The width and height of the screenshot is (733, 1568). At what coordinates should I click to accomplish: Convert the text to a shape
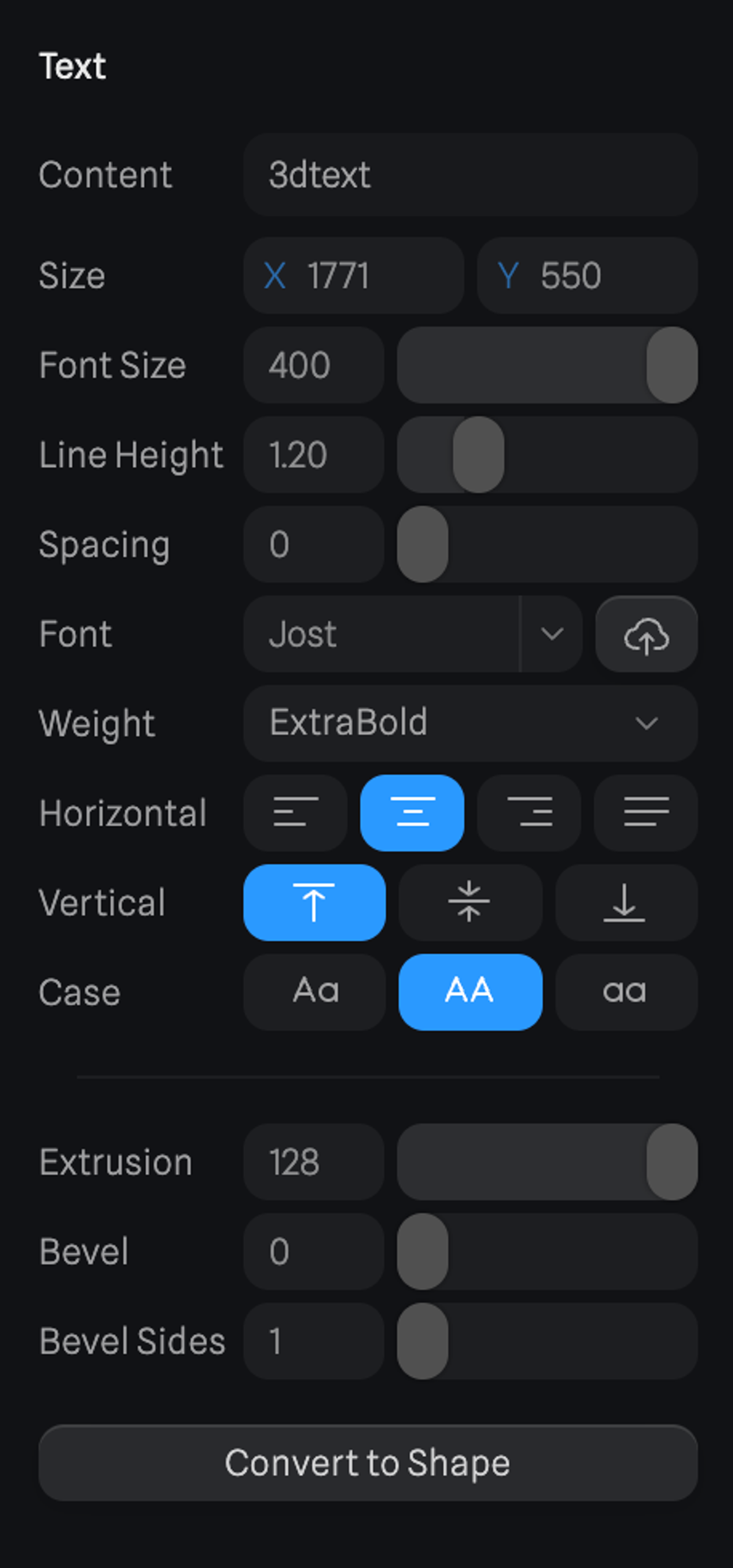click(368, 1463)
